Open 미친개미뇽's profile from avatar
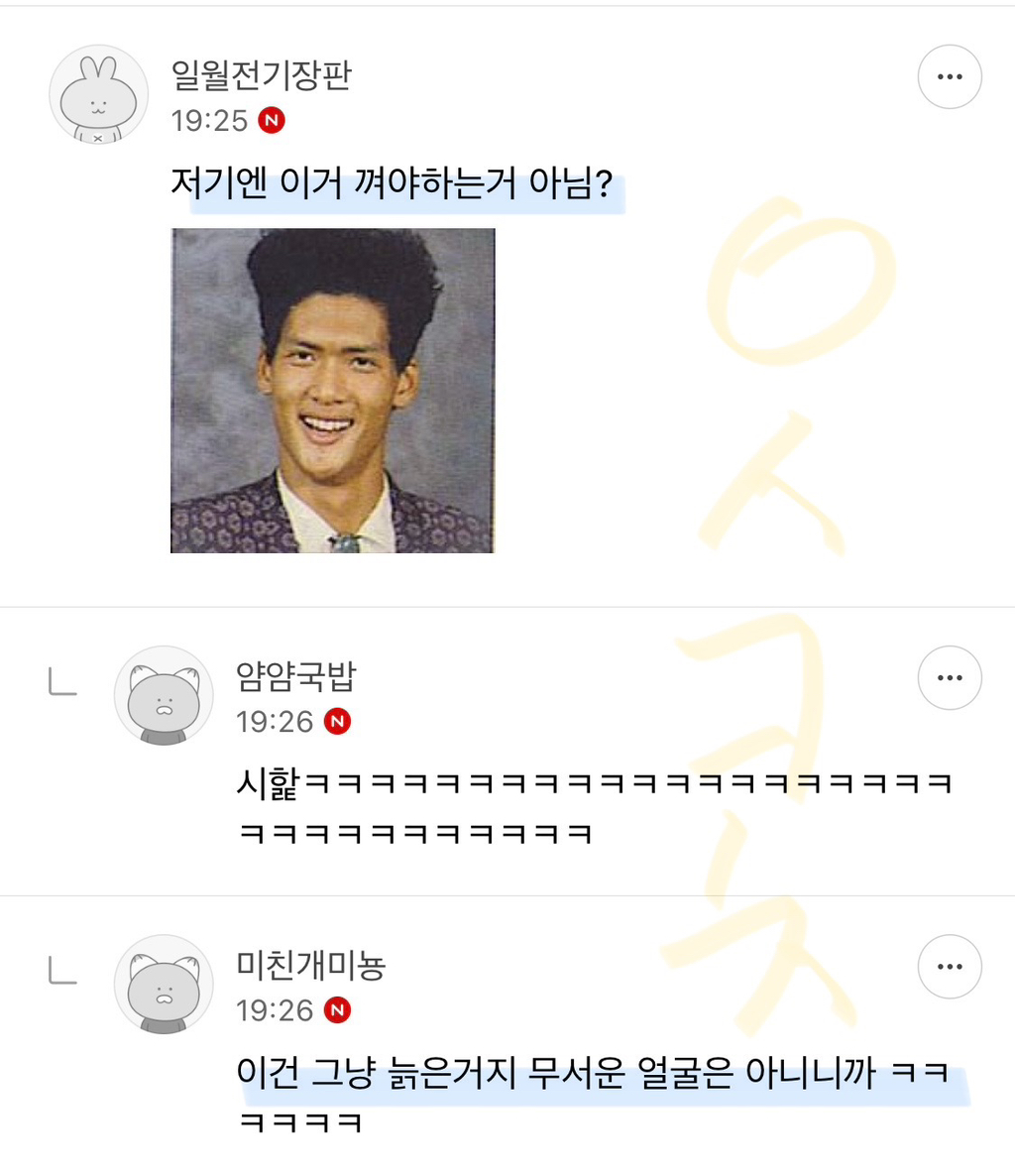 tap(164, 984)
